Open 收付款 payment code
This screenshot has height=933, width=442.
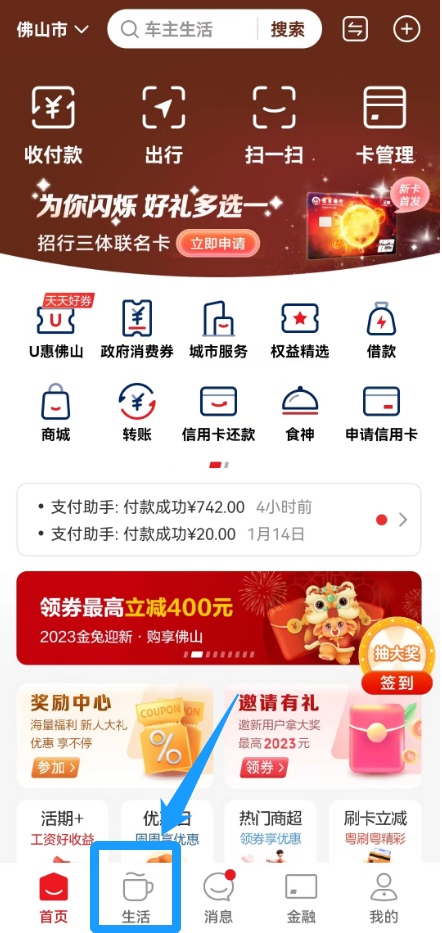point(53,126)
